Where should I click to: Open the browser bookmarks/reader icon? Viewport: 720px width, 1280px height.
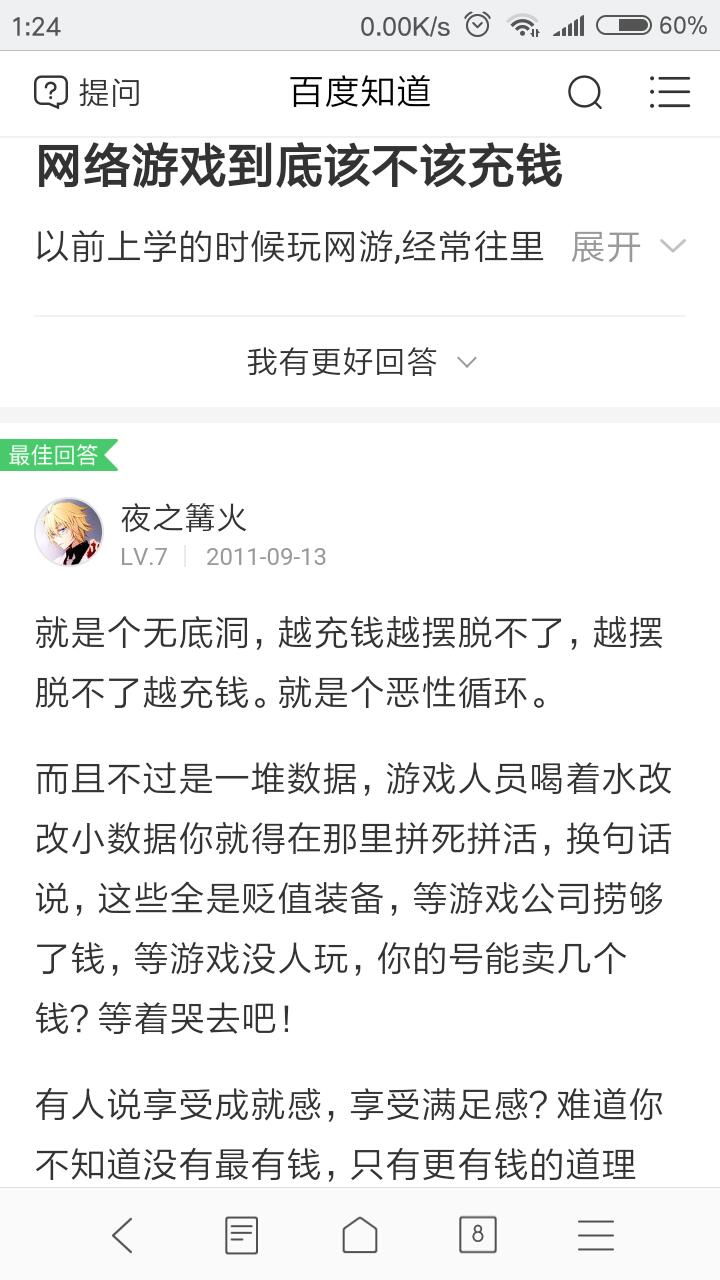241,1236
